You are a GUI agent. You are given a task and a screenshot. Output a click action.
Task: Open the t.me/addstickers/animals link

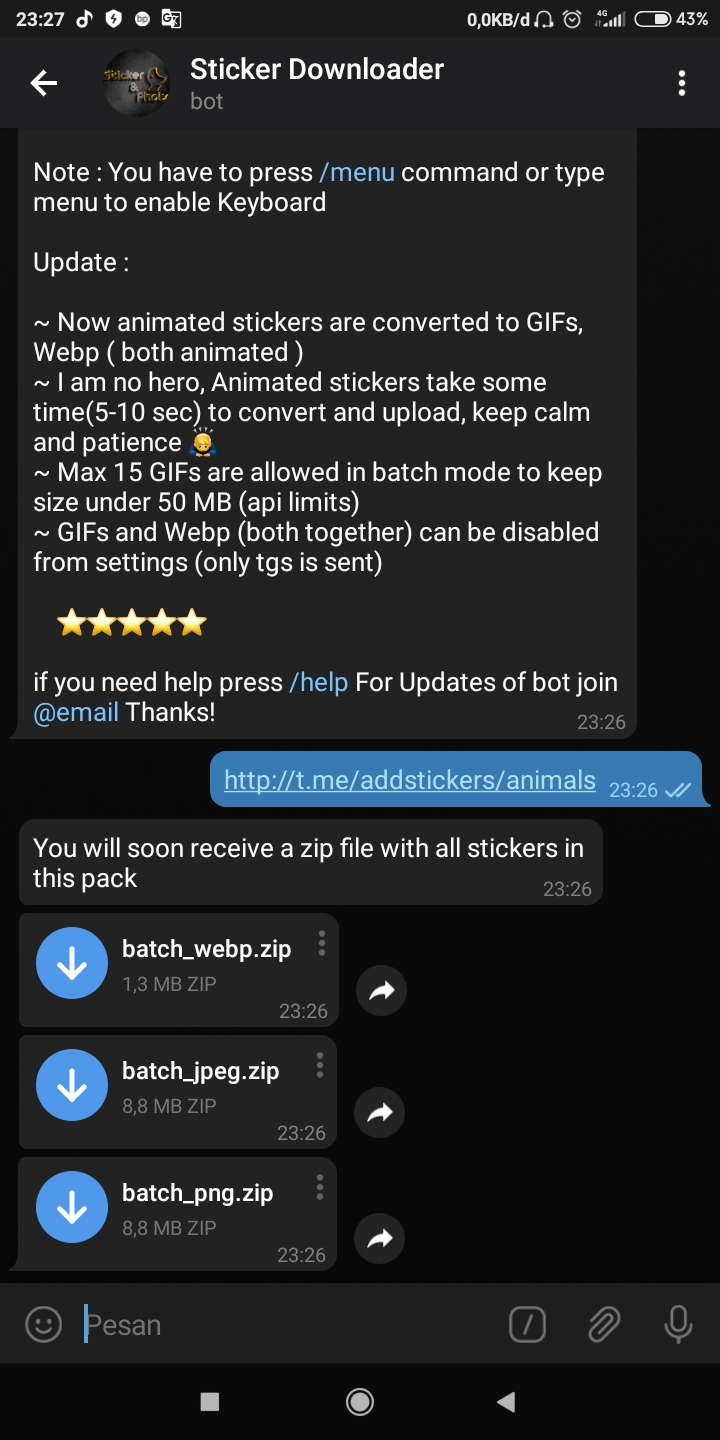pyautogui.click(x=409, y=779)
